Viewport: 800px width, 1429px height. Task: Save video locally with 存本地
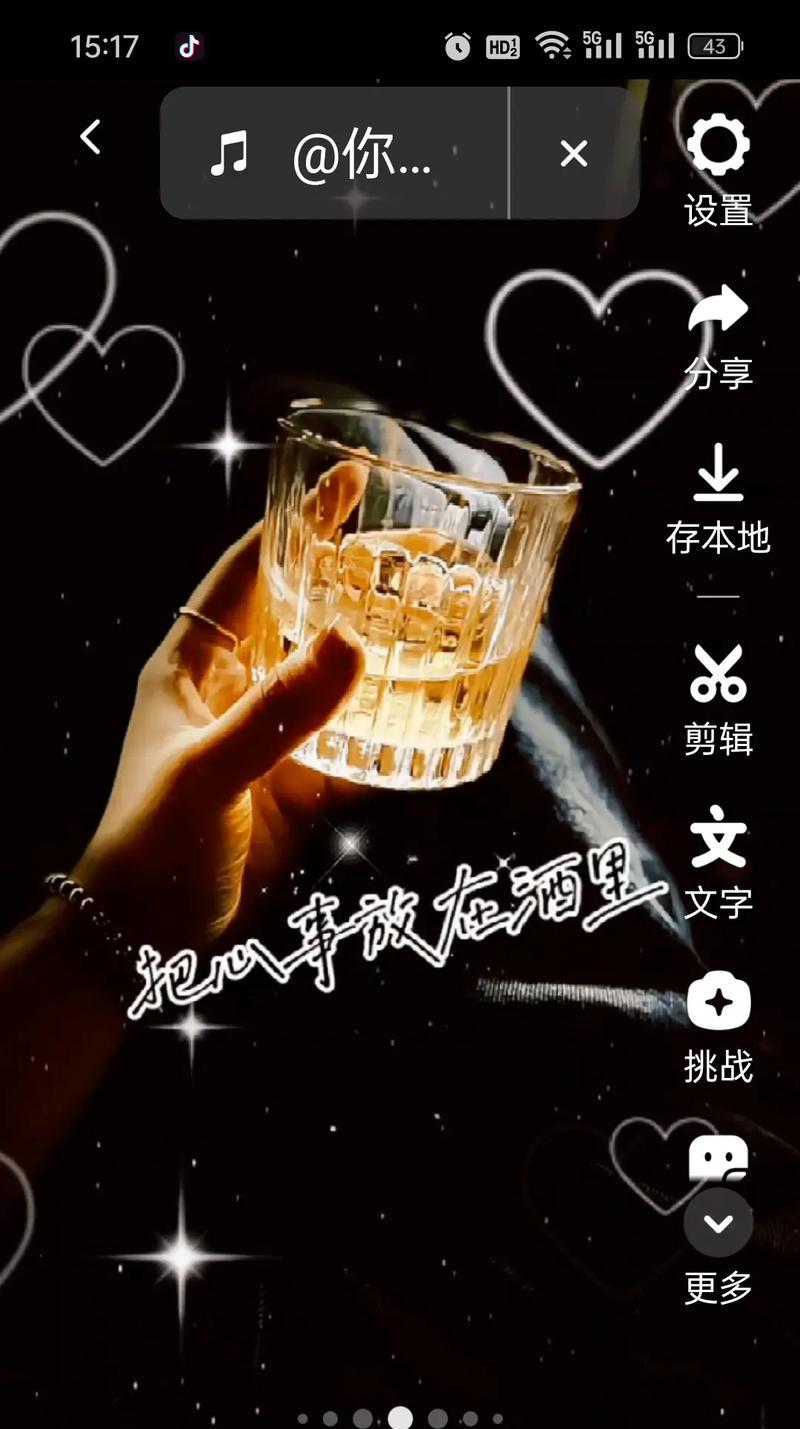click(x=718, y=496)
